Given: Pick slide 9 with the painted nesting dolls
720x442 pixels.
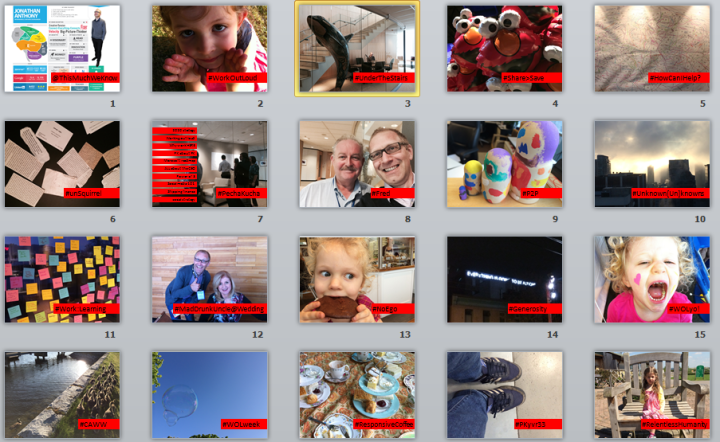Looking at the screenshot, I should (504, 163).
